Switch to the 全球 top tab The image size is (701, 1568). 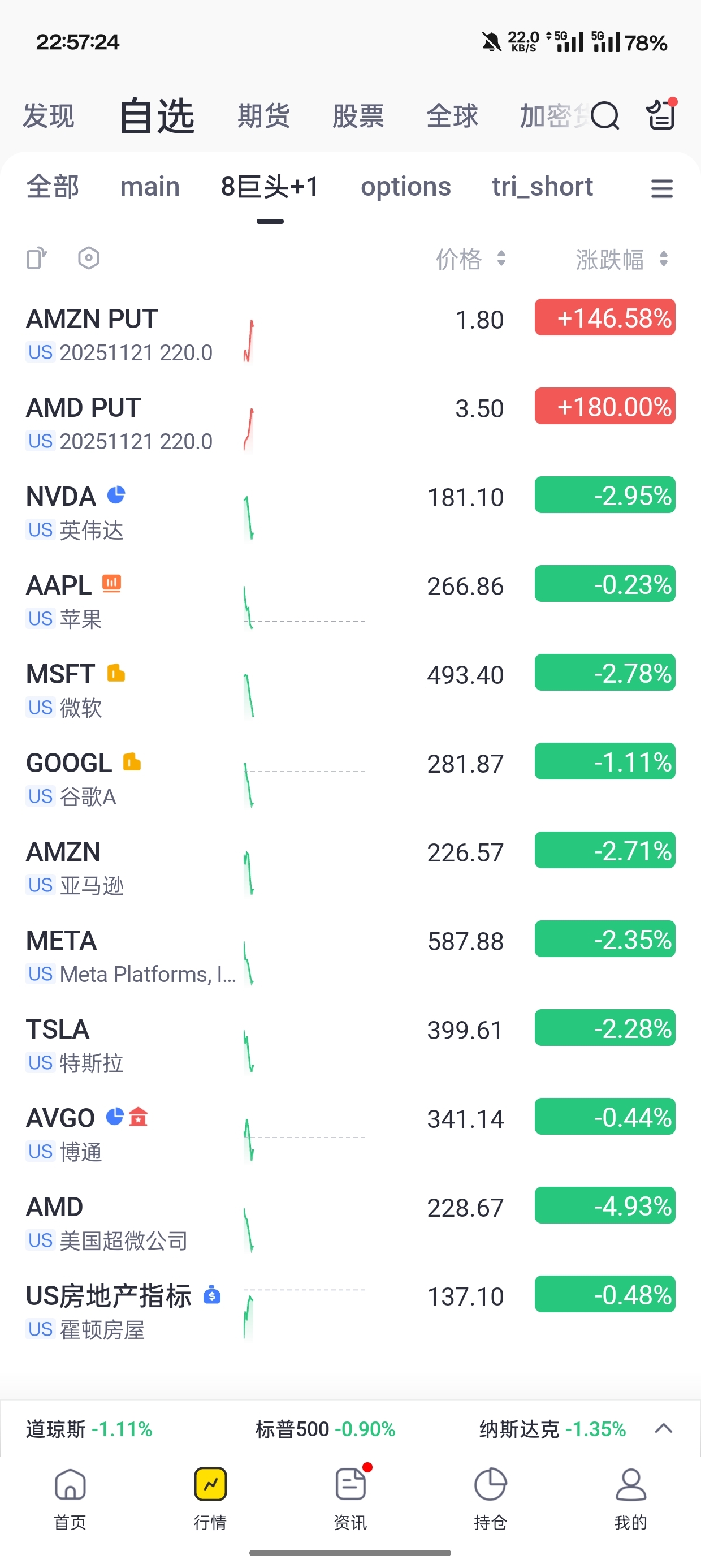click(452, 115)
